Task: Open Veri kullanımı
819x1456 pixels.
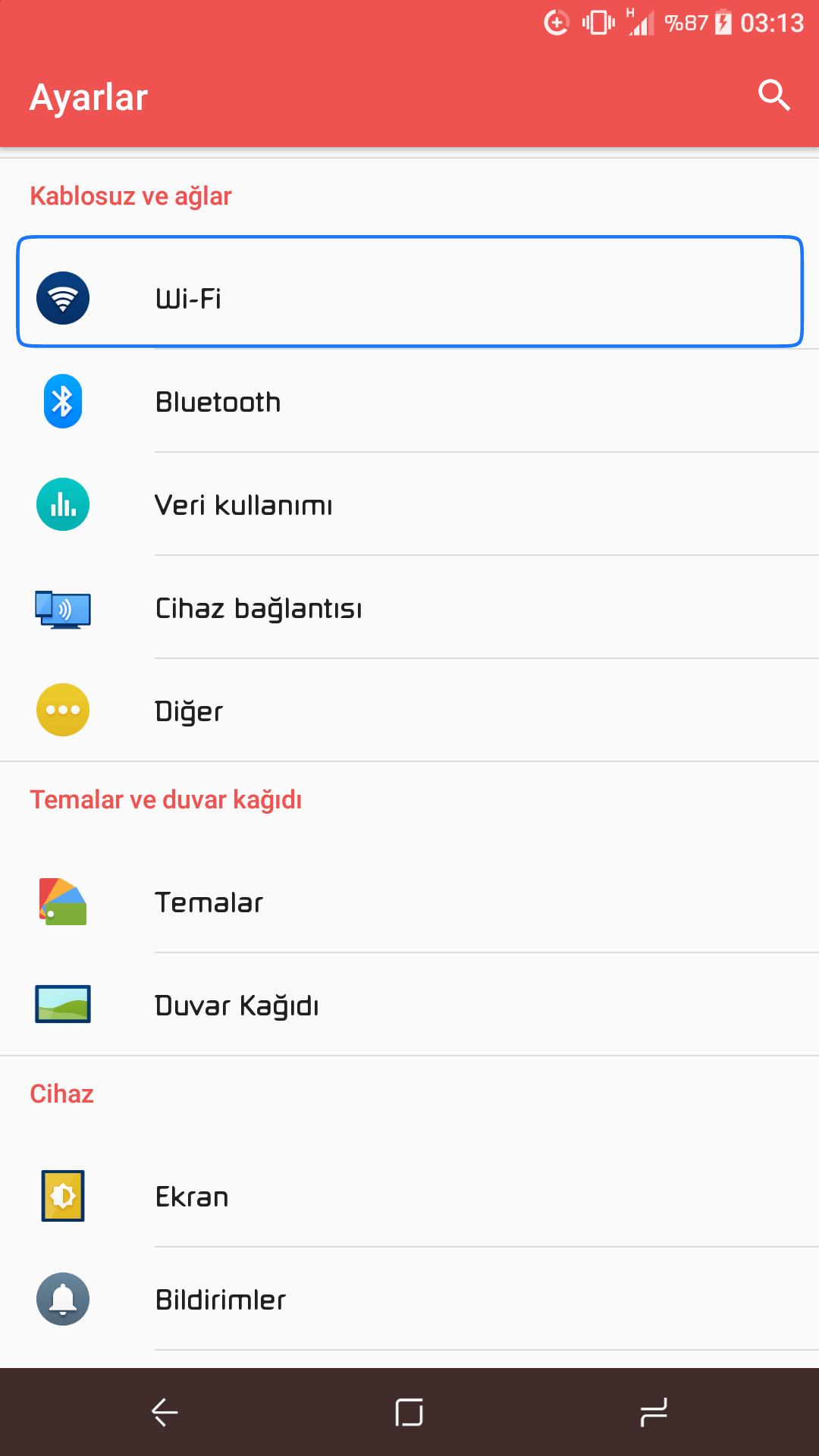Action: tap(409, 504)
